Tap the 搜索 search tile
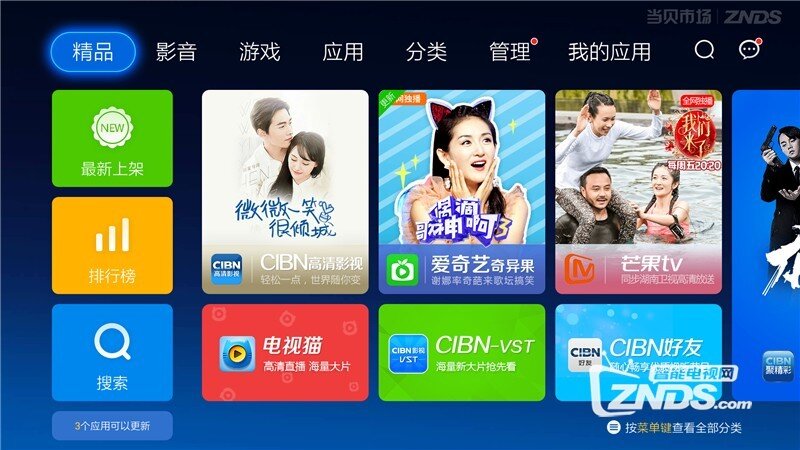 click(112, 352)
